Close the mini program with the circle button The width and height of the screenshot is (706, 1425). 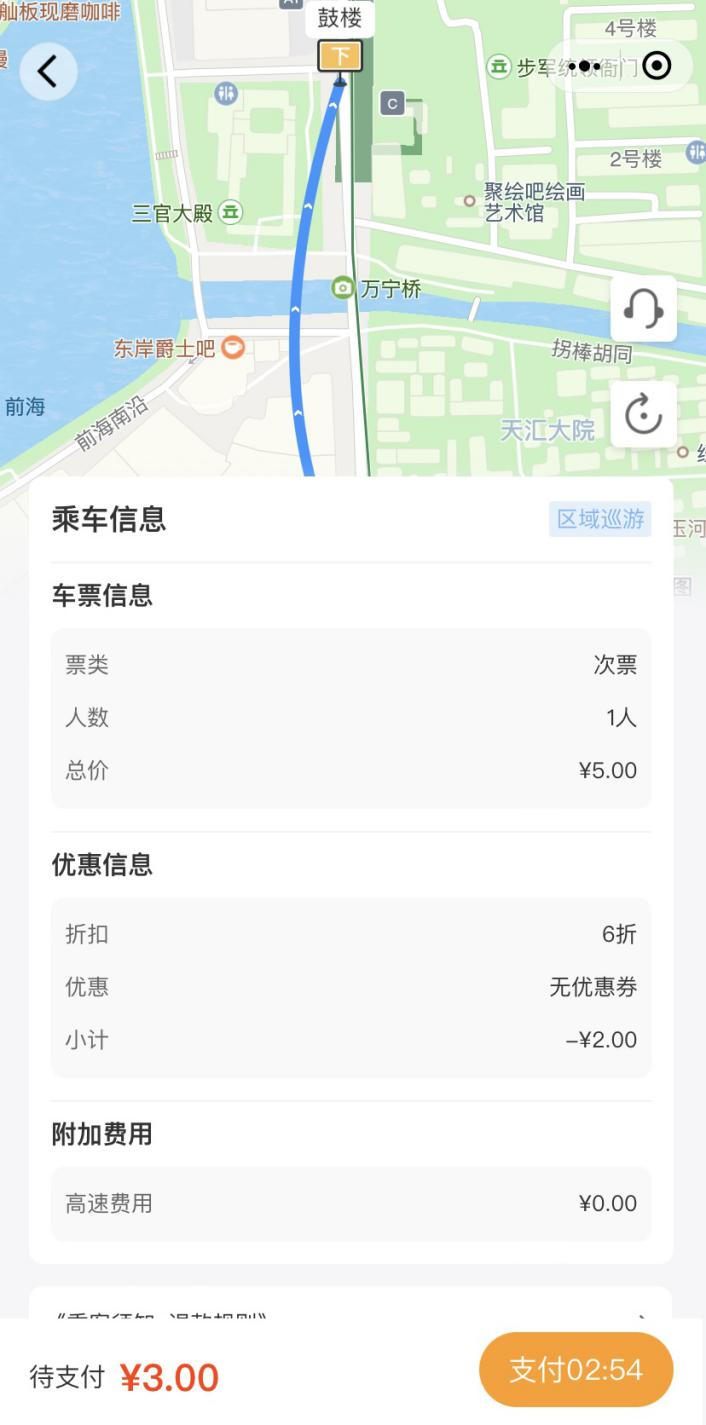click(x=656, y=66)
